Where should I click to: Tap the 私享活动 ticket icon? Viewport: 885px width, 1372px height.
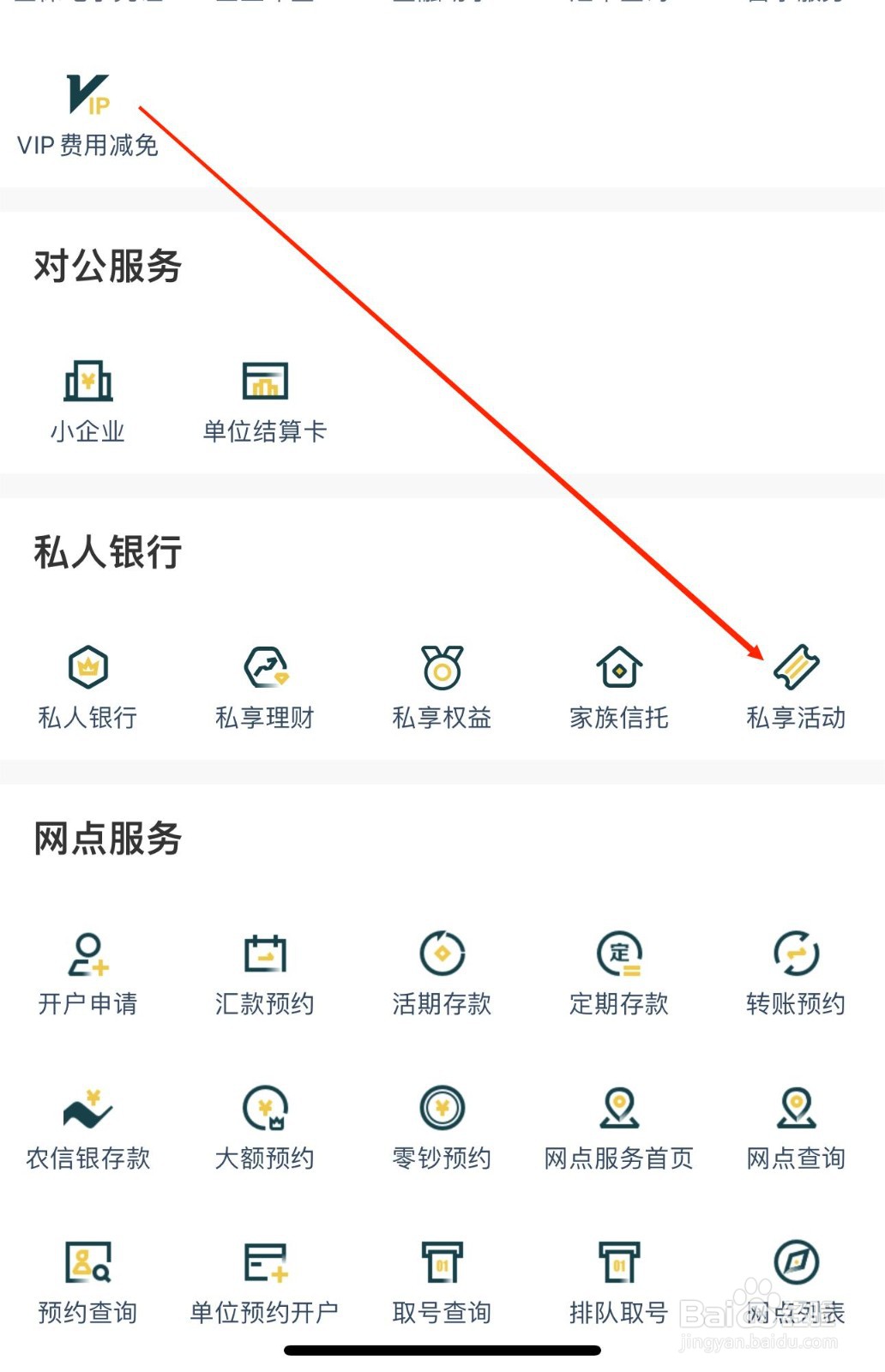(795, 669)
